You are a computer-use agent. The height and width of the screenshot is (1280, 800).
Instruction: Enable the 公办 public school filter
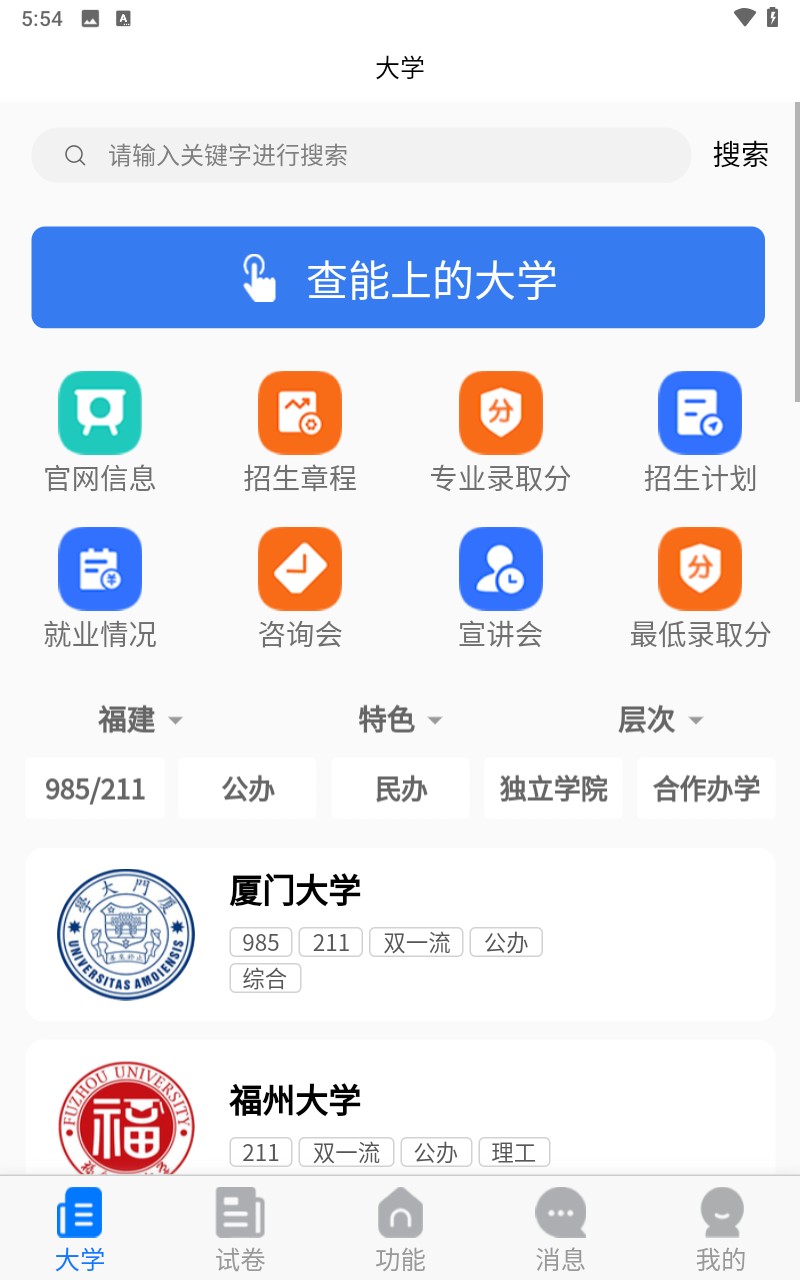click(247, 788)
